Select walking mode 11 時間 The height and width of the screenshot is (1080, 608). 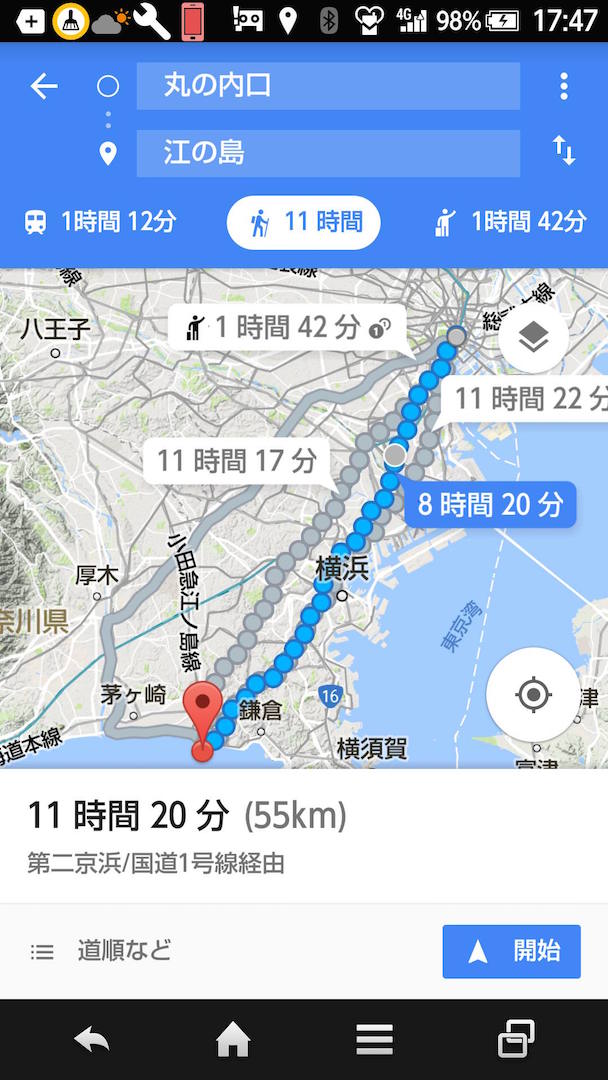tap(304, 222)
